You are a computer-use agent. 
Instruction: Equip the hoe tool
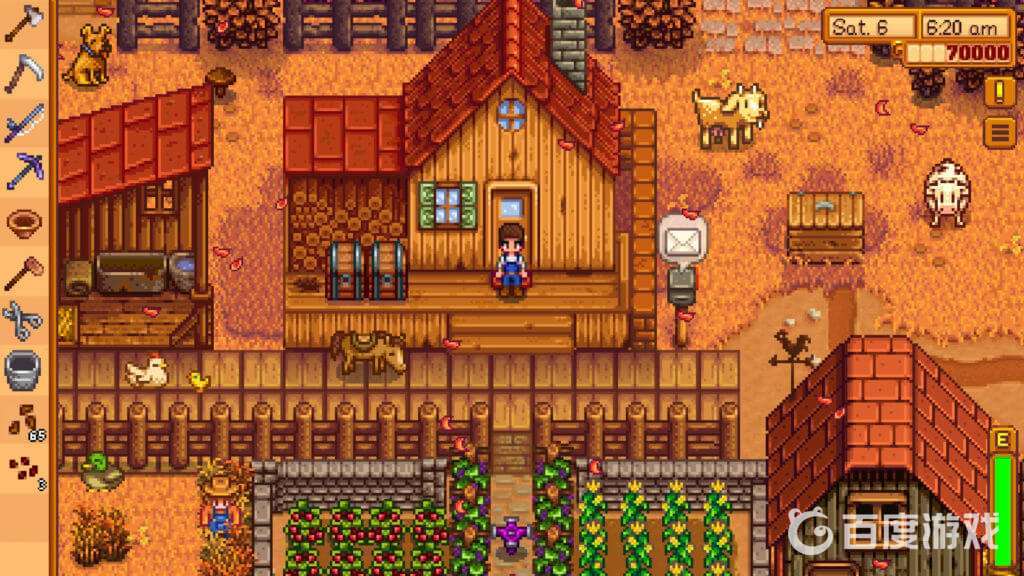pos(22,73)
